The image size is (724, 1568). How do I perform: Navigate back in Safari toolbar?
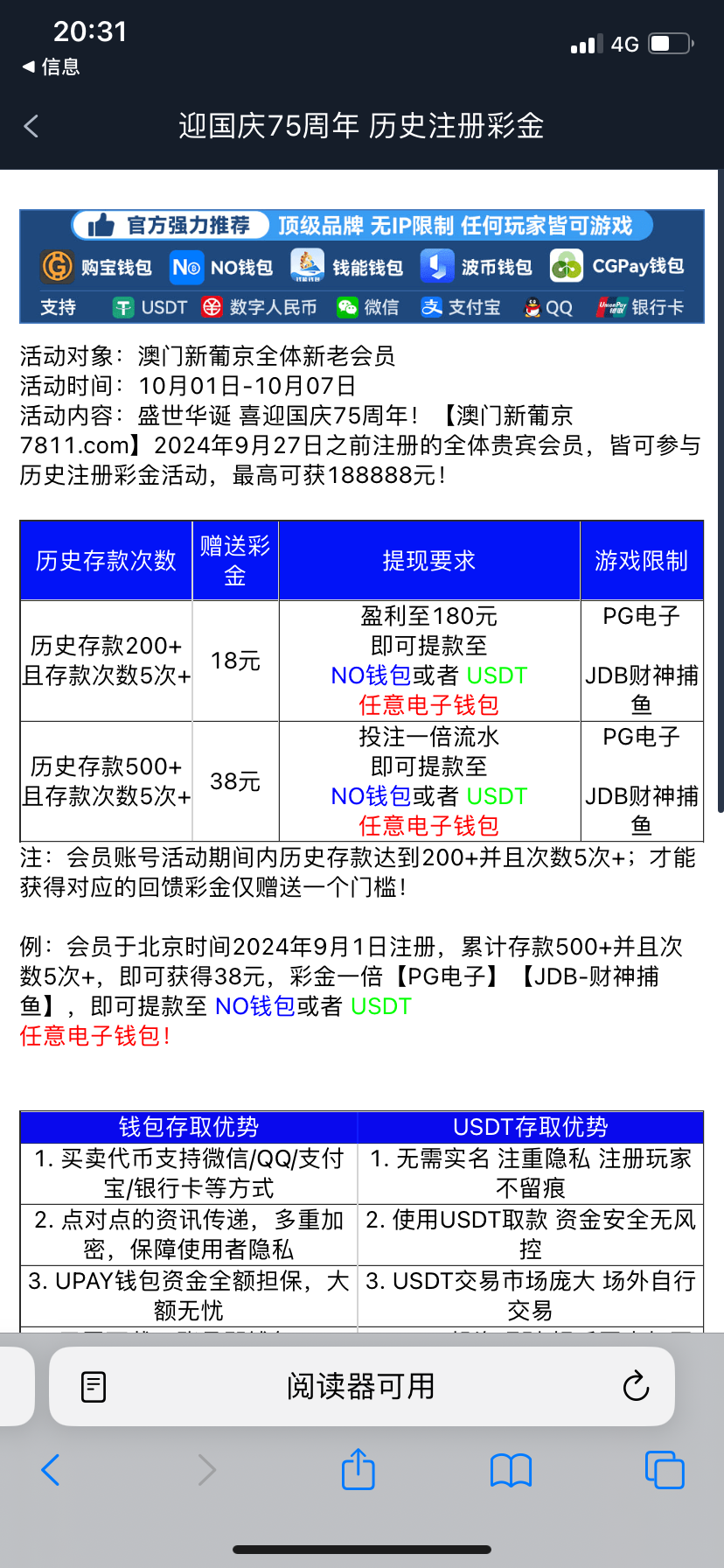point(51,1470)
